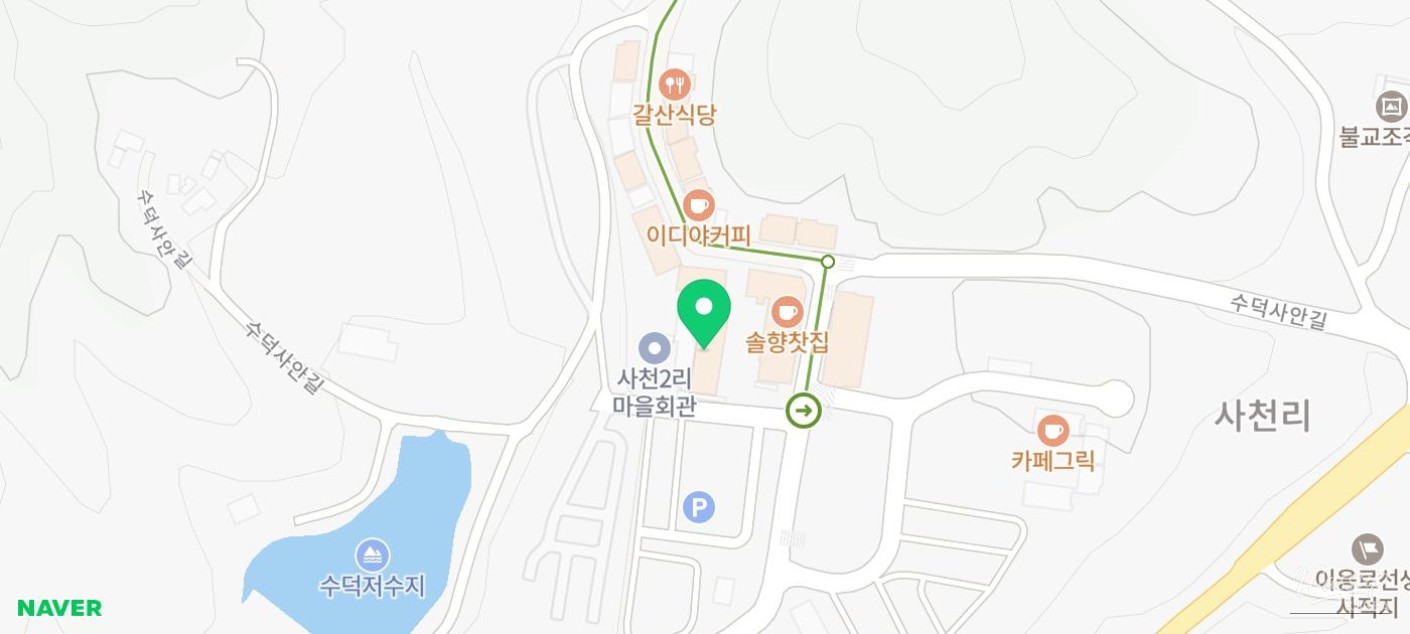Open the 이디야커피 cafe marker
Screen dimensions: 1410x634
[699, 205]
